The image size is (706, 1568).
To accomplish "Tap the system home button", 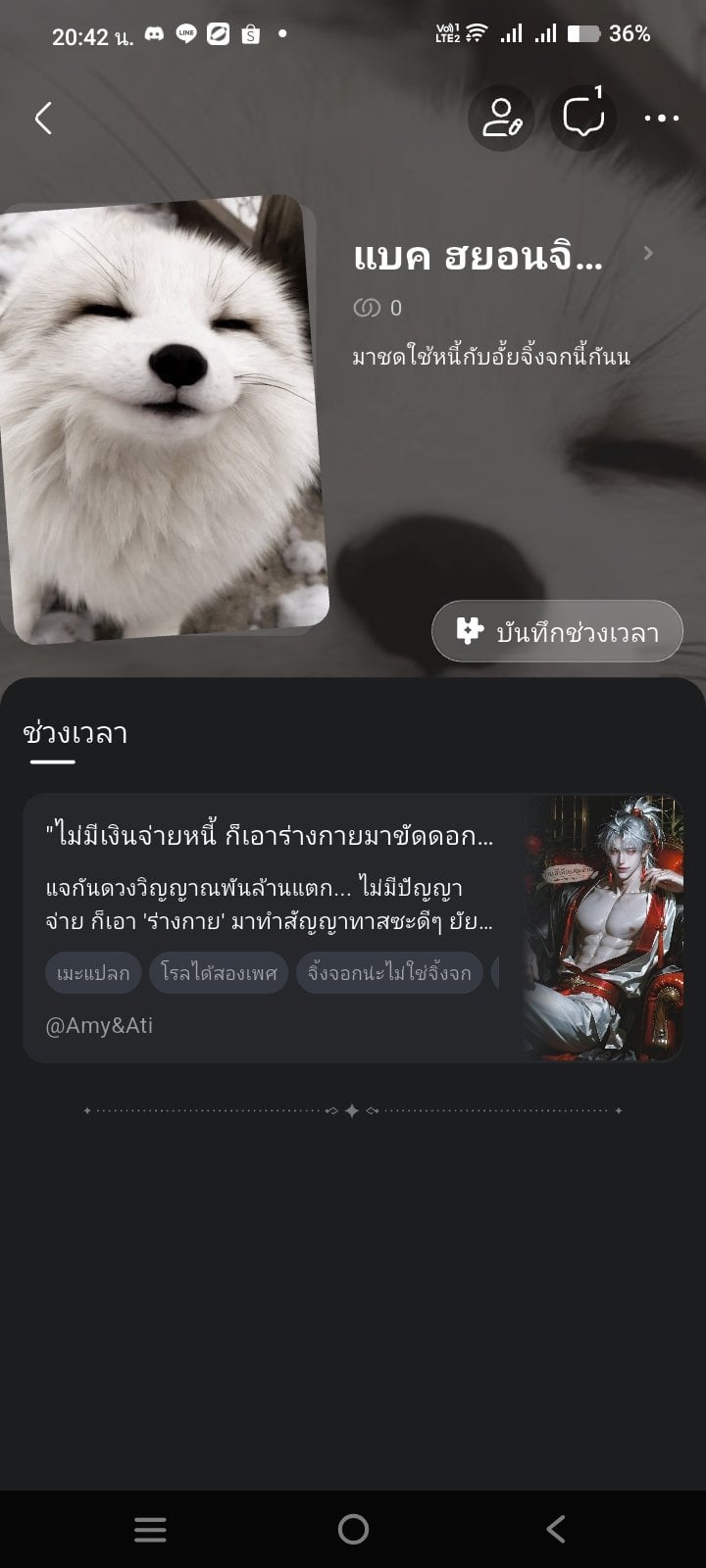I will pos(353,1529).
